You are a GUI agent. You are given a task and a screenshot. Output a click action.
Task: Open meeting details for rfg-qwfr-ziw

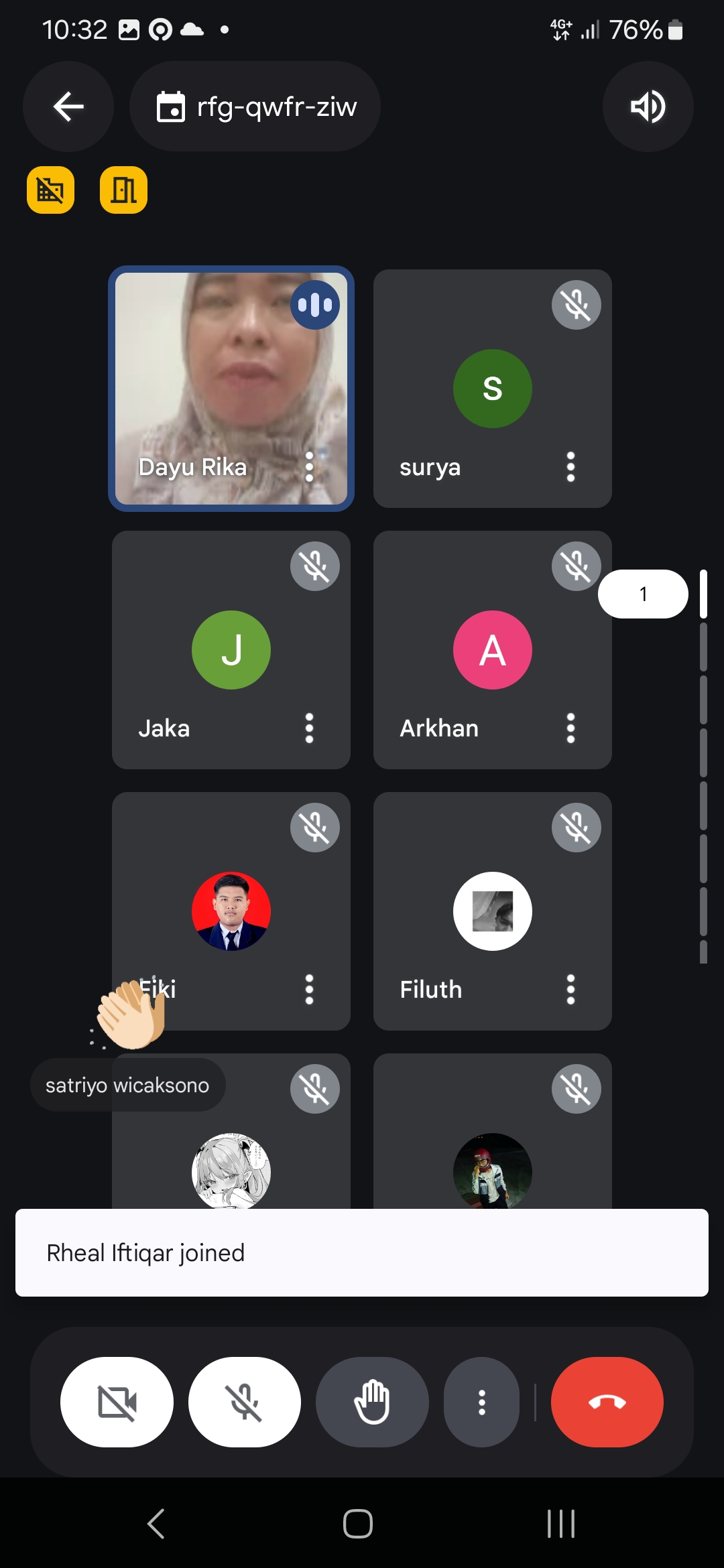coord(255,107)
